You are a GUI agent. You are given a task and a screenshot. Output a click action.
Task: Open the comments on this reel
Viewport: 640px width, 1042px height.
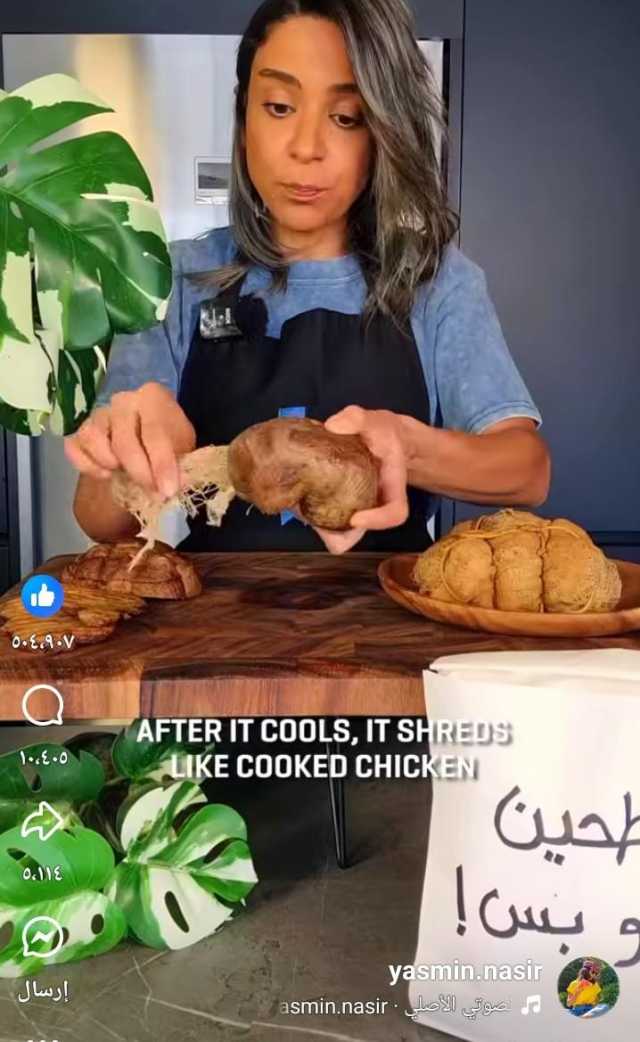tap(42, 706)
